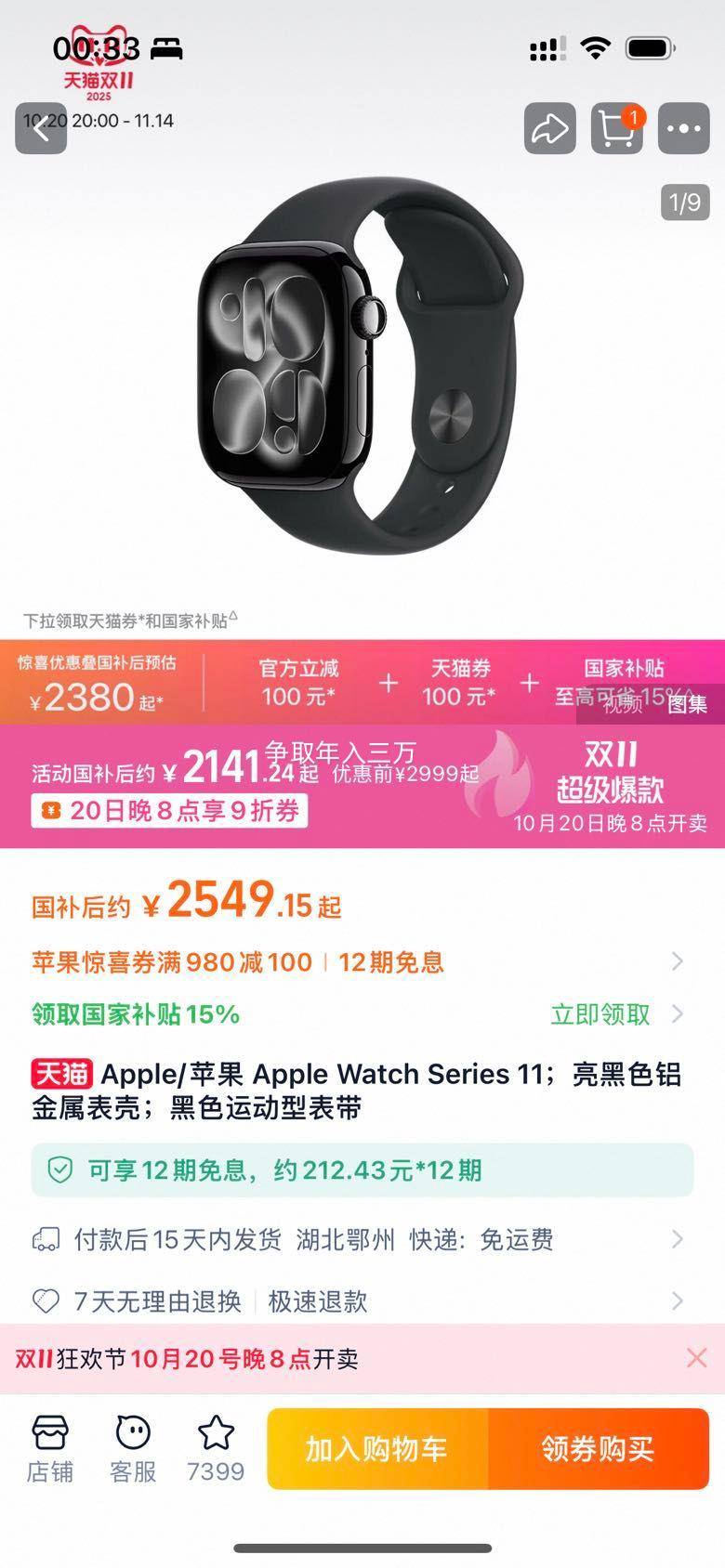725x1568 pixels.
Task: Open the three-dot overflow menu
Action: (683, 128)
